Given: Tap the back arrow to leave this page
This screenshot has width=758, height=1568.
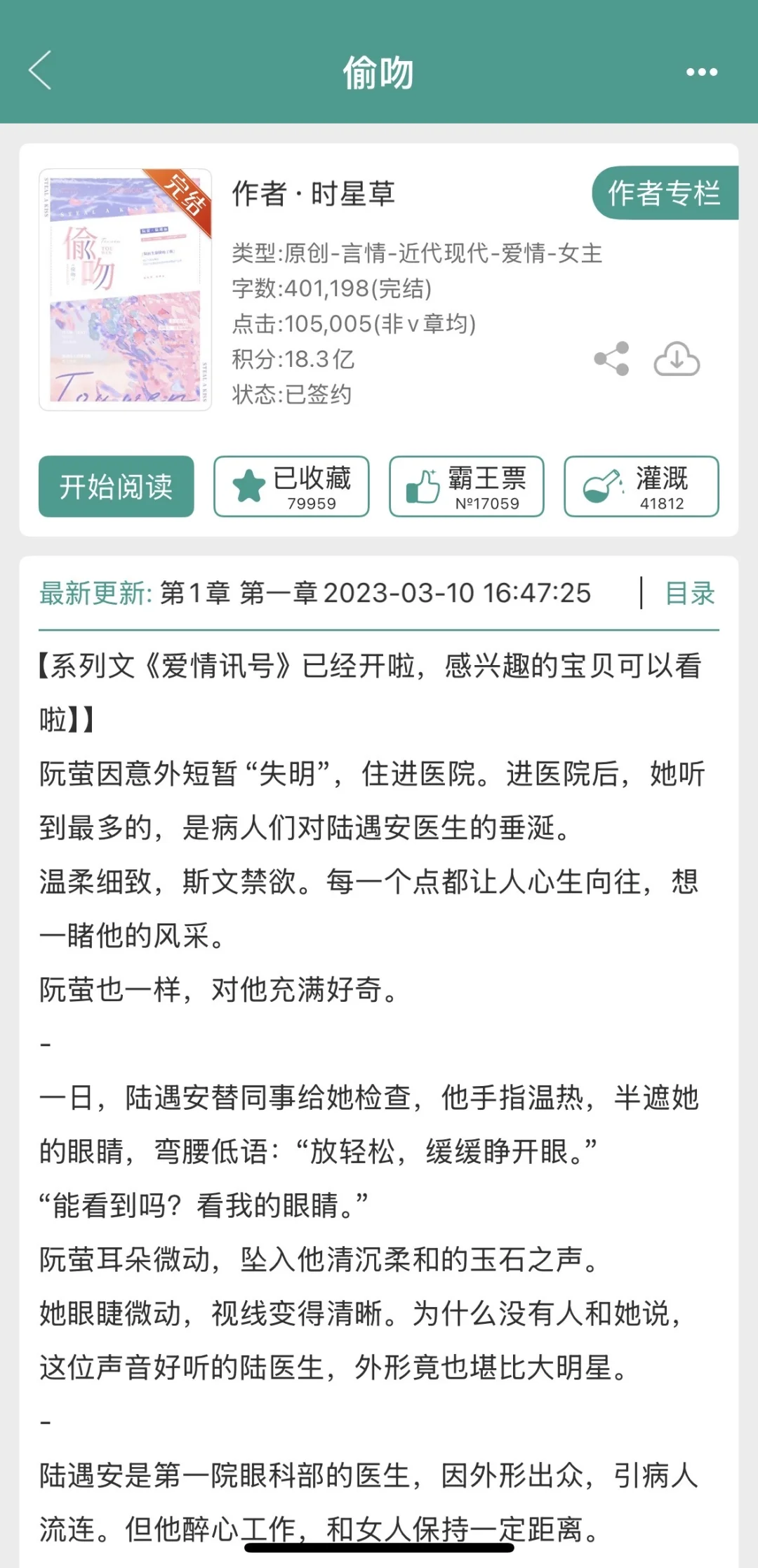Looking at the screenshot, I should (40, 71).
